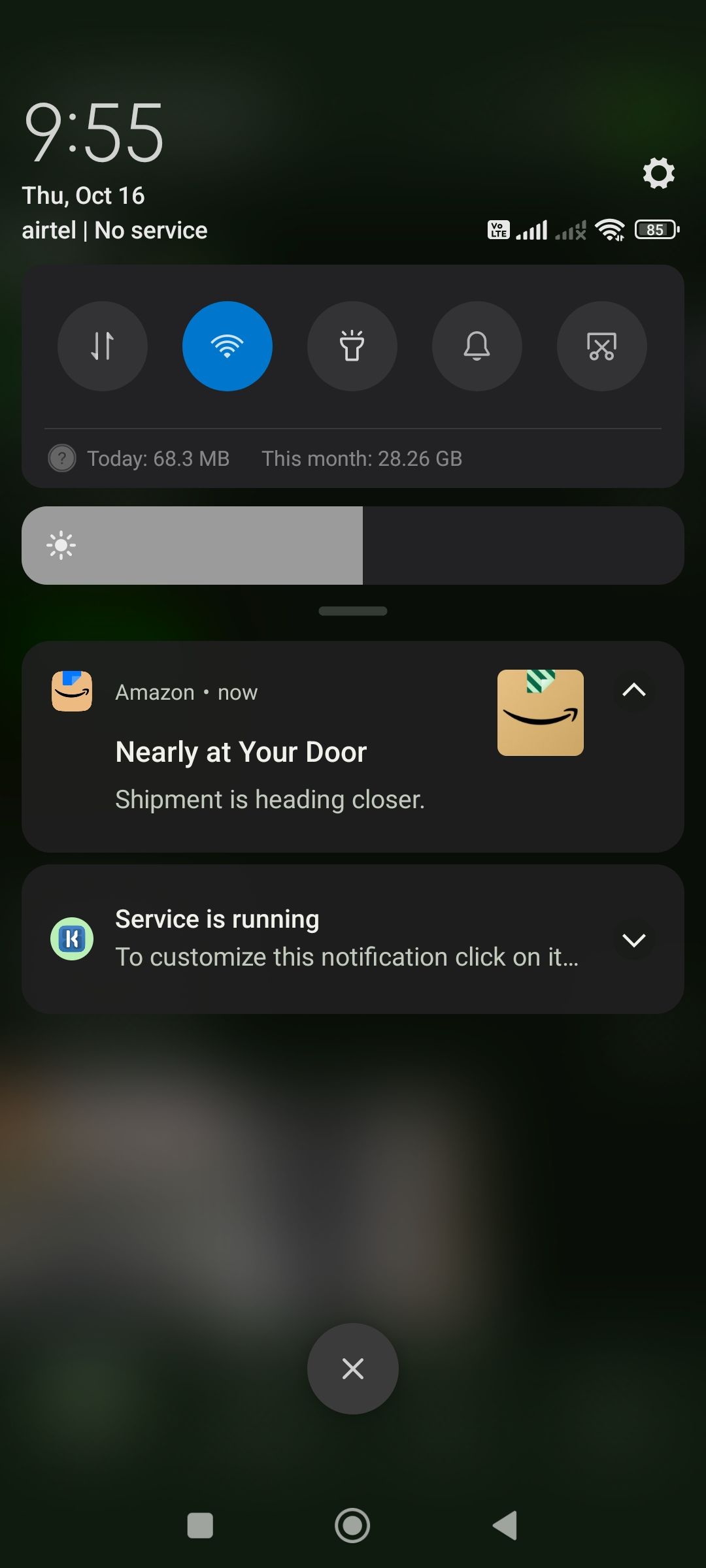The image size is (706, 1568).
Task: Expand the Service is running notification
Action: tap(633, 940)
